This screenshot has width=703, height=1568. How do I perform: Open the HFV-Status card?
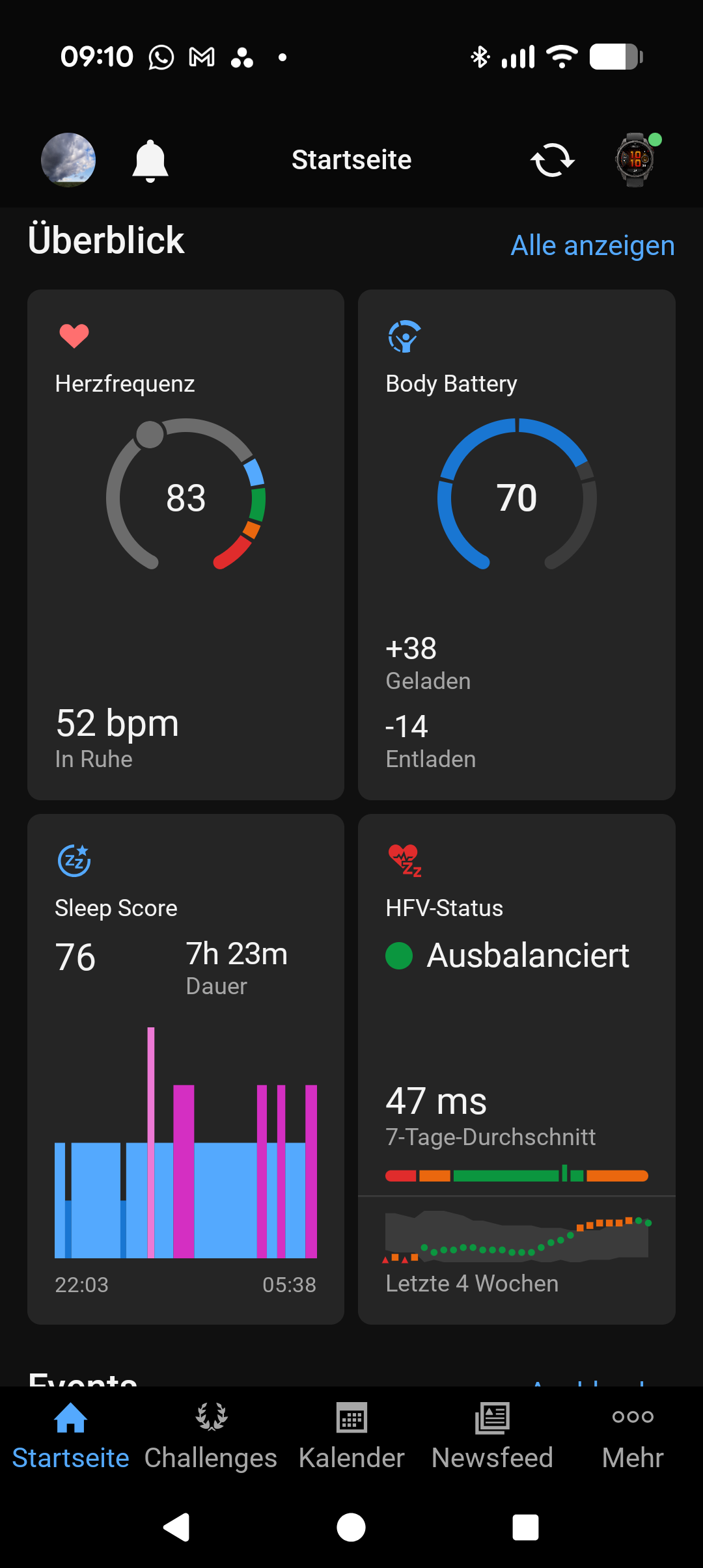point(516,1069)
